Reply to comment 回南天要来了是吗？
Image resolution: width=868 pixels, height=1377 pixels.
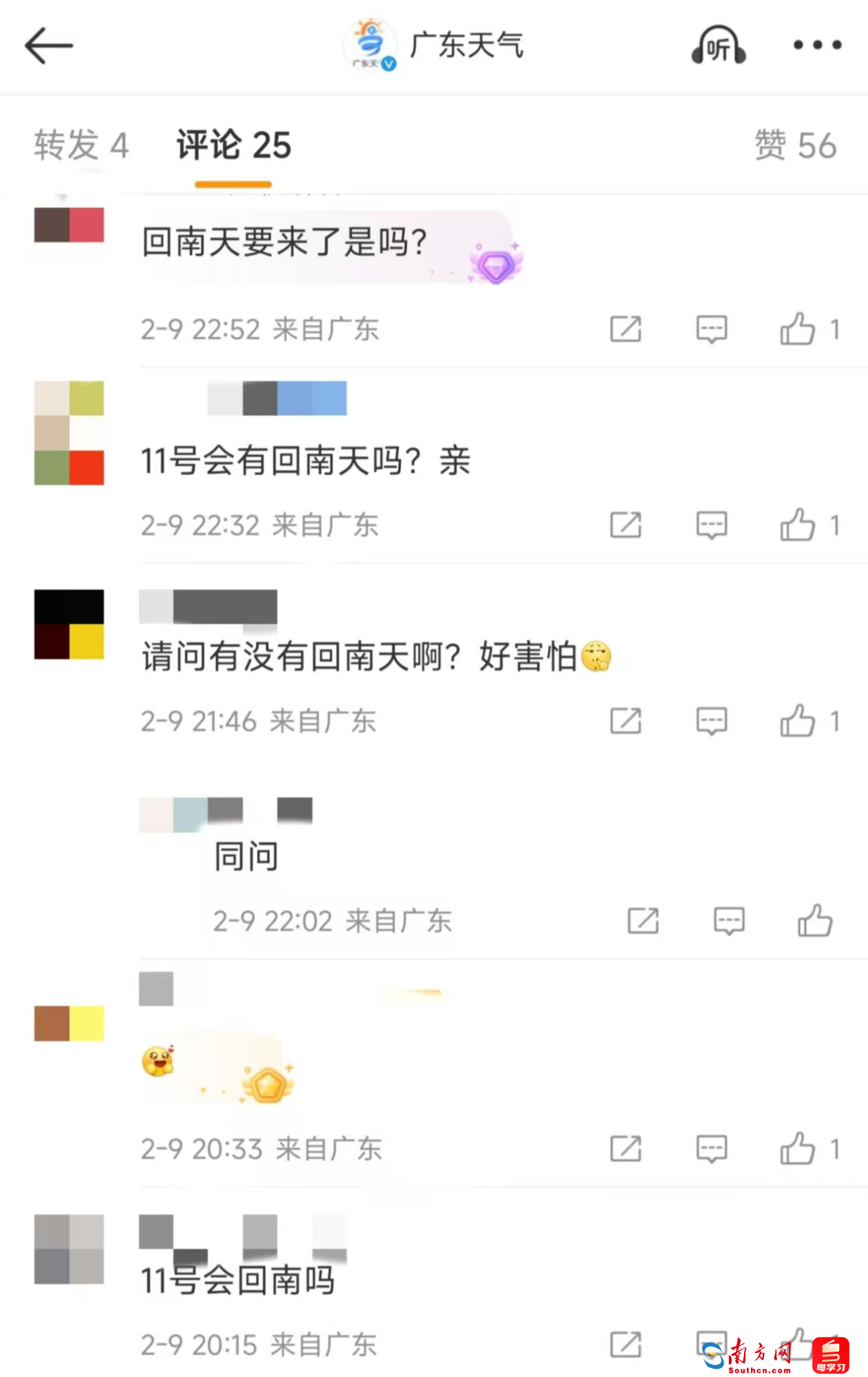coord(711,329)
